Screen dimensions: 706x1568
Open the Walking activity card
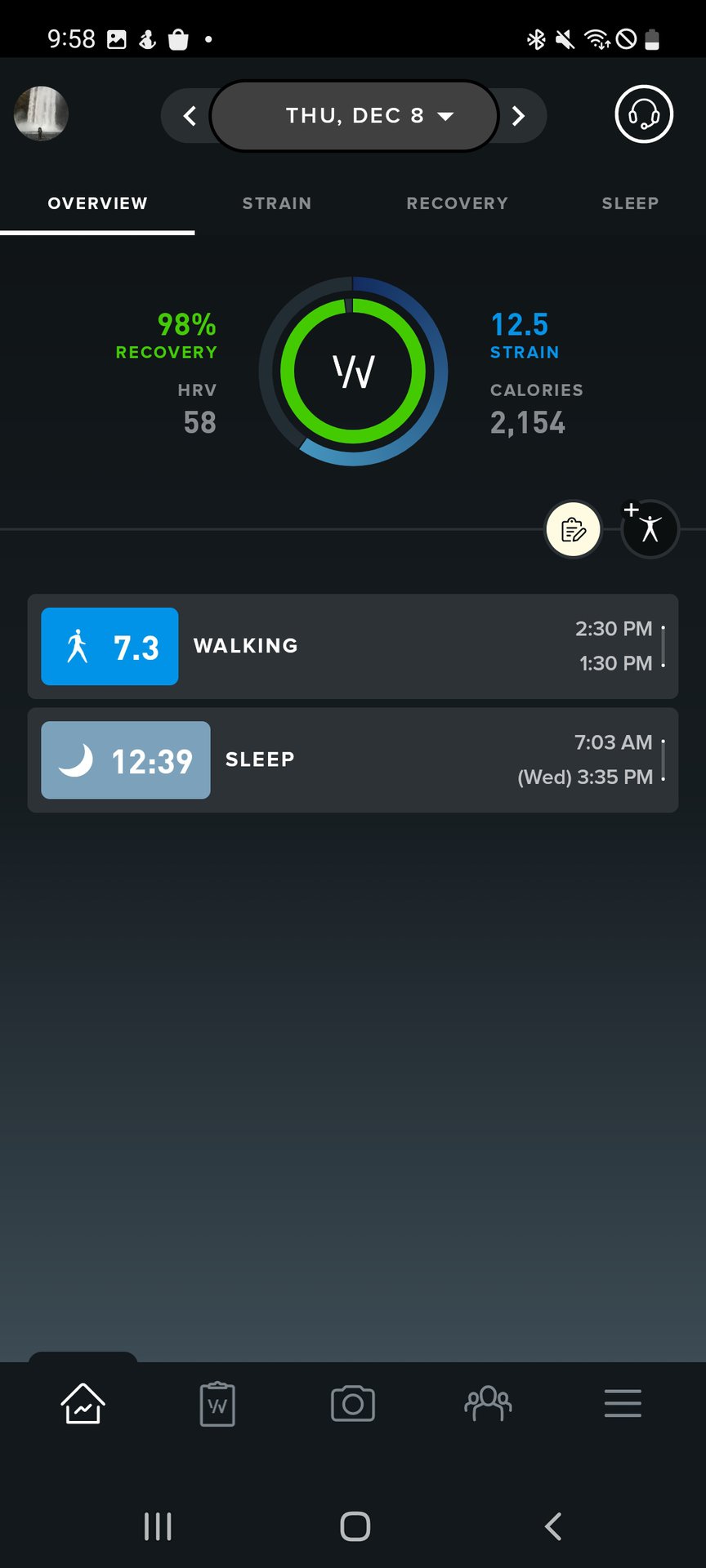353,646
